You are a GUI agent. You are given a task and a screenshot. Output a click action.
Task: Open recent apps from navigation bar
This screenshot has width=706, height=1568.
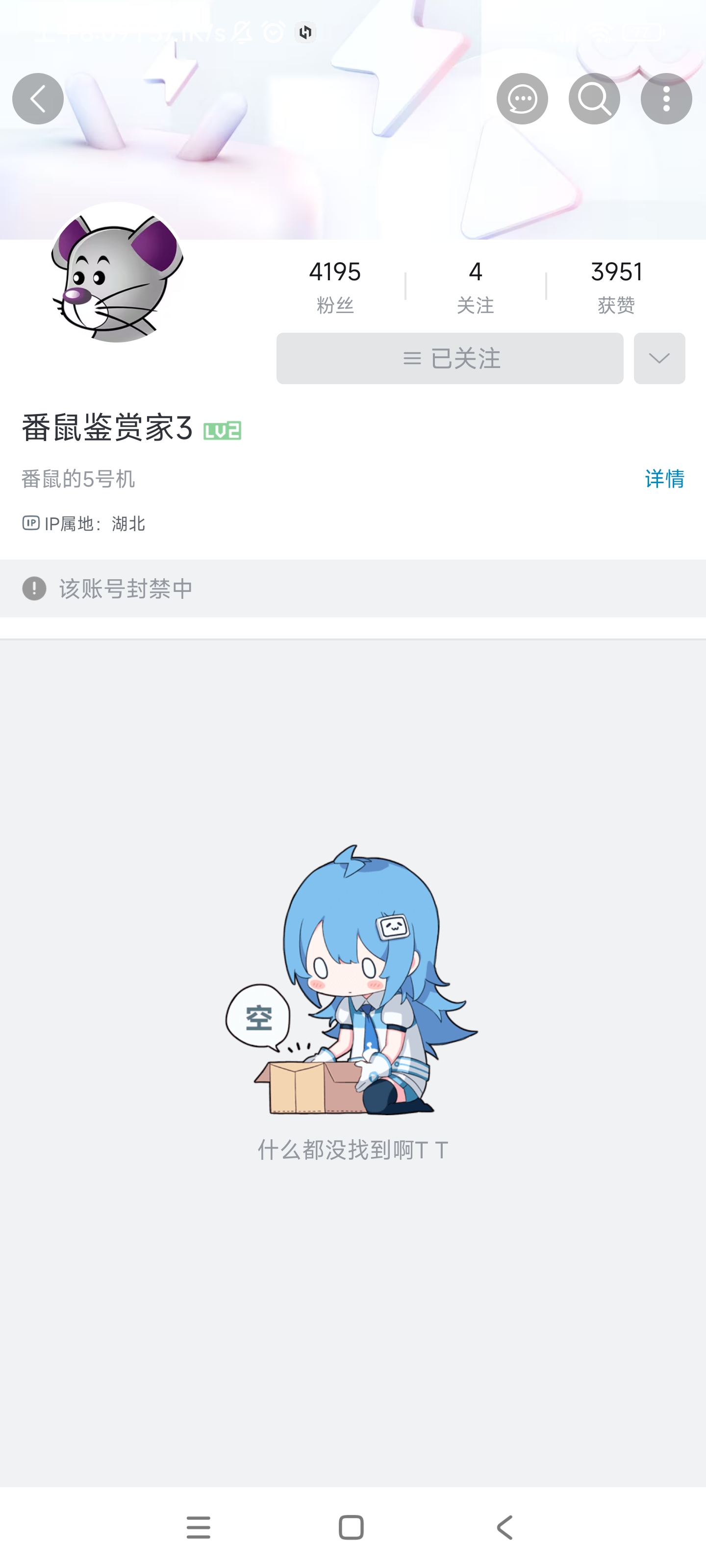coord(198,1528)
